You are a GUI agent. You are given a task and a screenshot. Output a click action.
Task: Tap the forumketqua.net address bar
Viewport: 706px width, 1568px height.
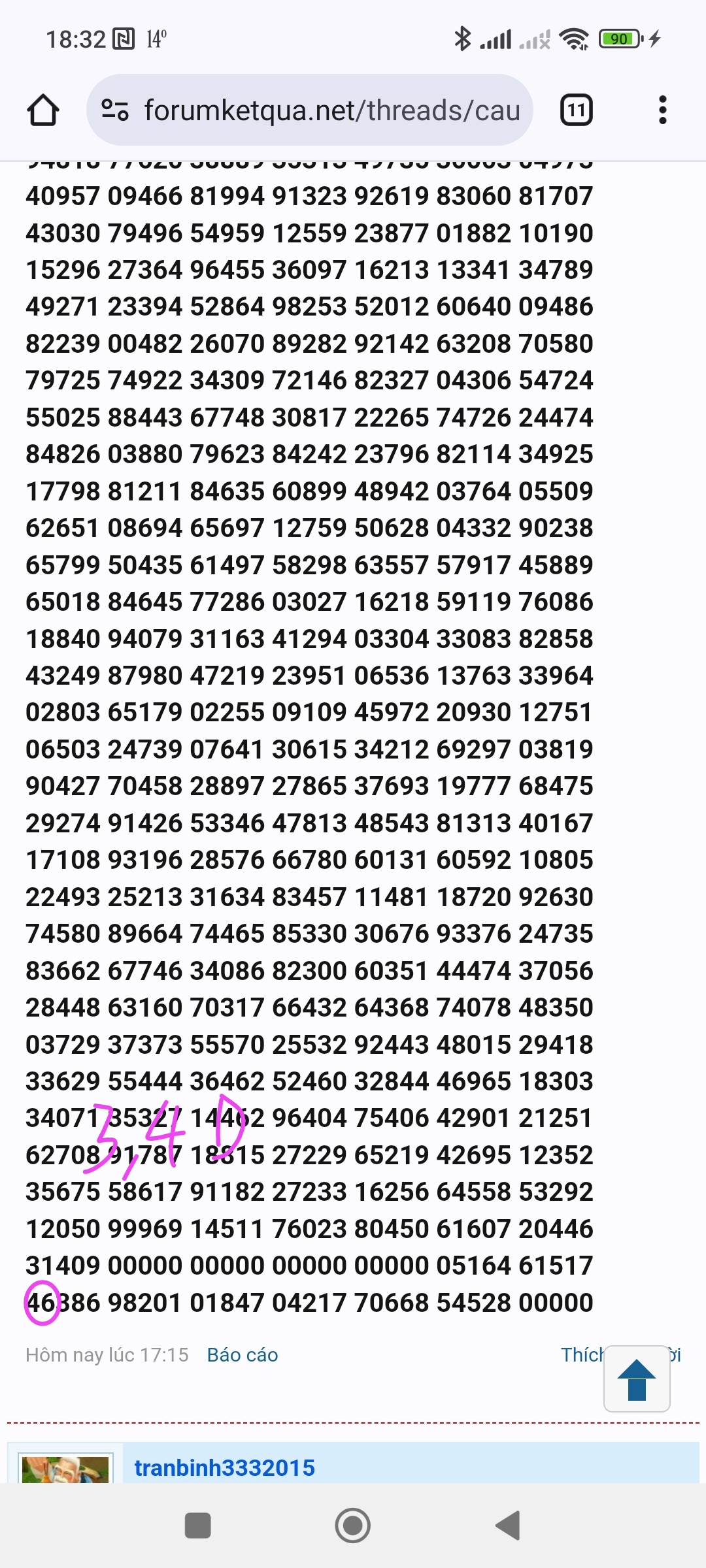click(x=309, y=110)
